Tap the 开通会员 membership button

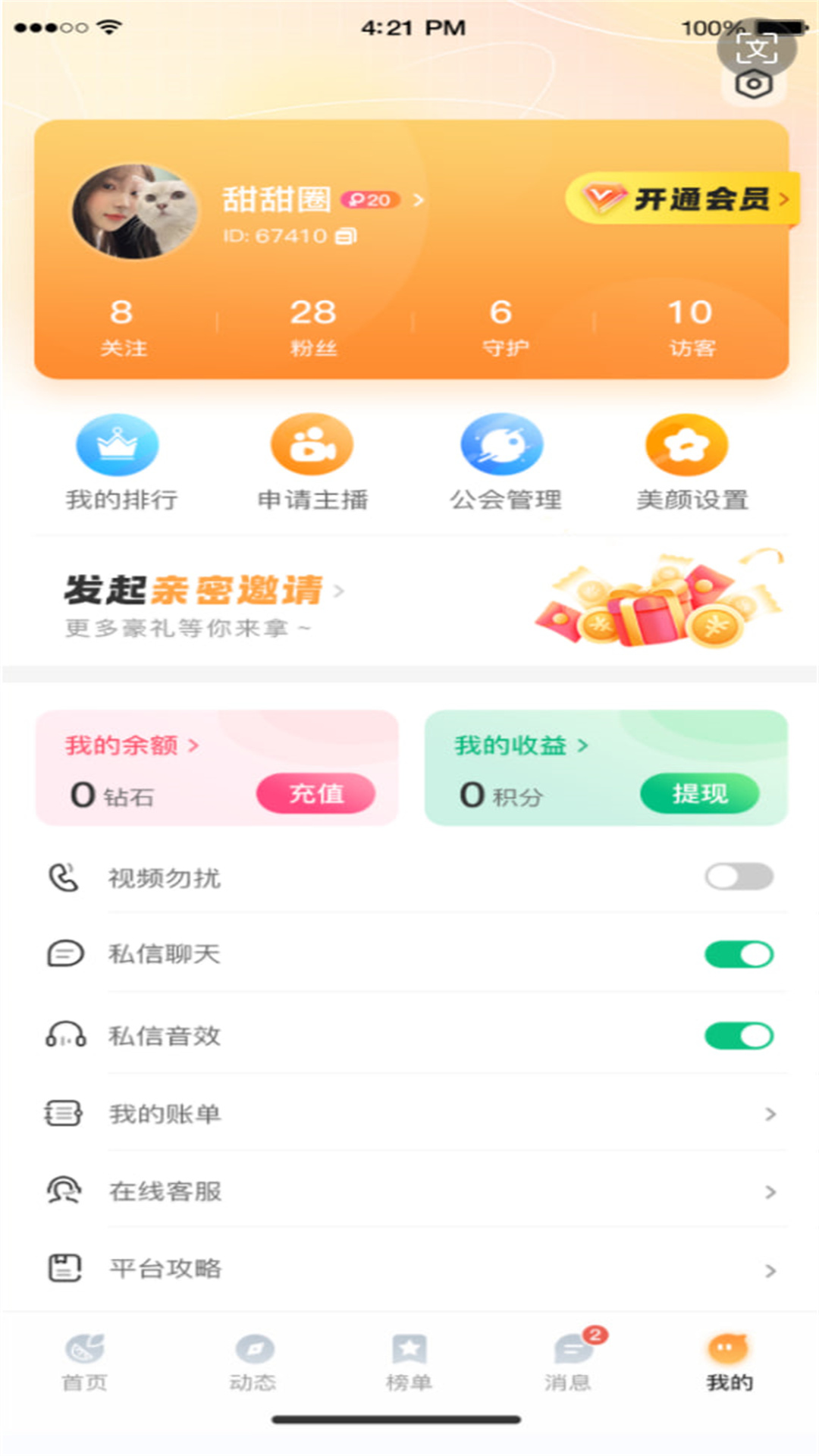(x=682, y=199)
